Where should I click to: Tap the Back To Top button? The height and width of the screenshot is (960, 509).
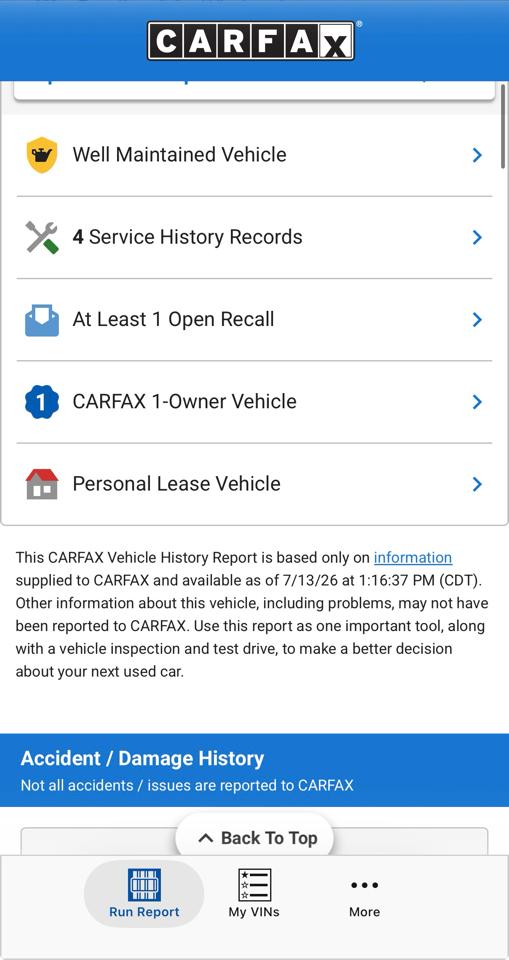coord(255,838)
